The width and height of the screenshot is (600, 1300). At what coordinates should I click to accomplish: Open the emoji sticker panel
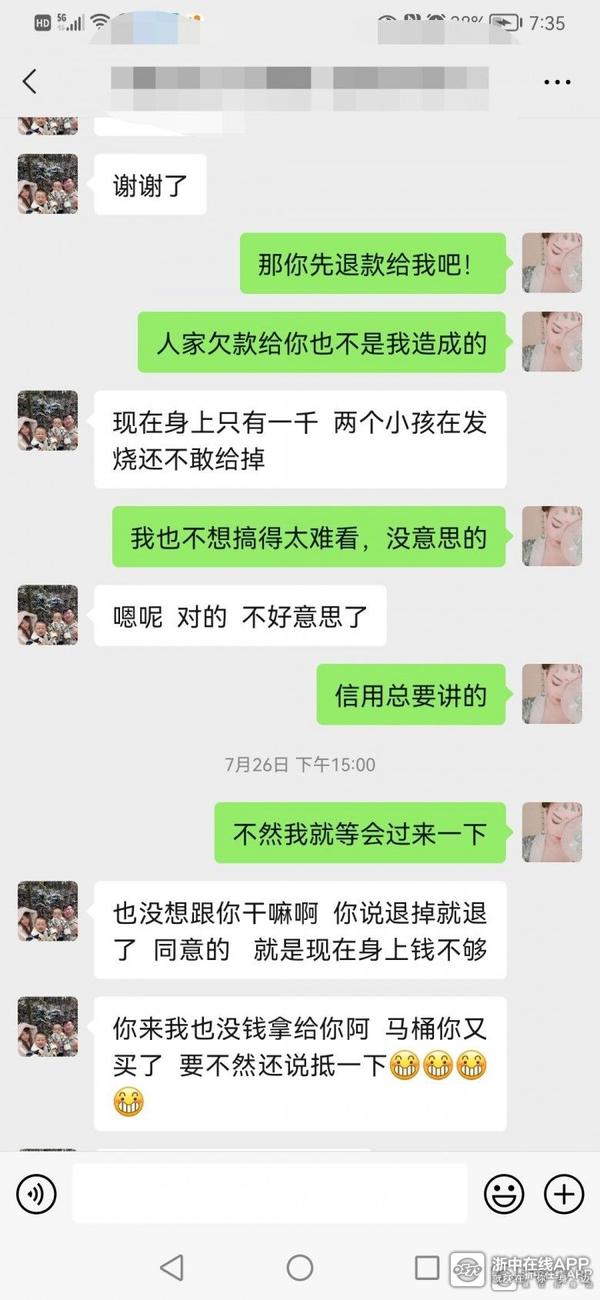click(x=504, y=1193)
